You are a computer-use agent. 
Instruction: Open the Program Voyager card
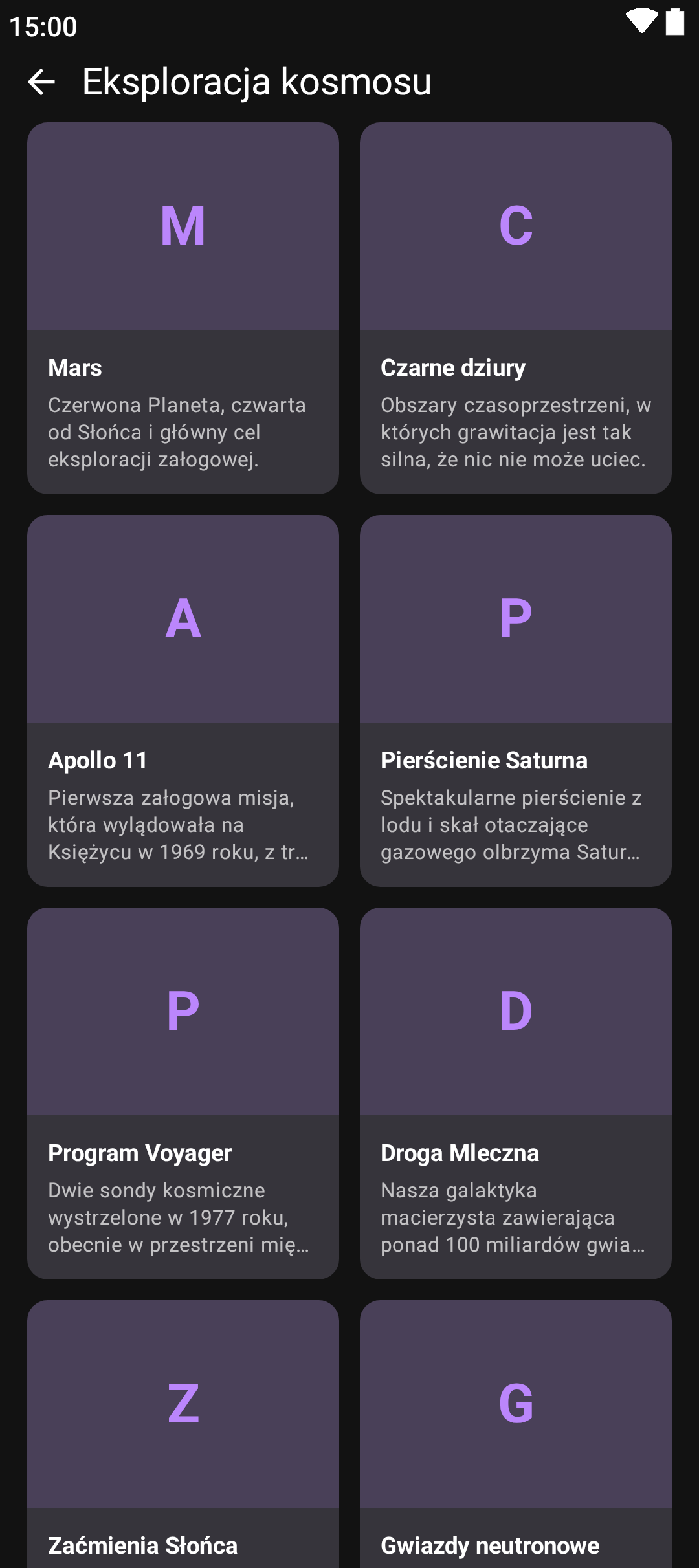pos(183,1093)
